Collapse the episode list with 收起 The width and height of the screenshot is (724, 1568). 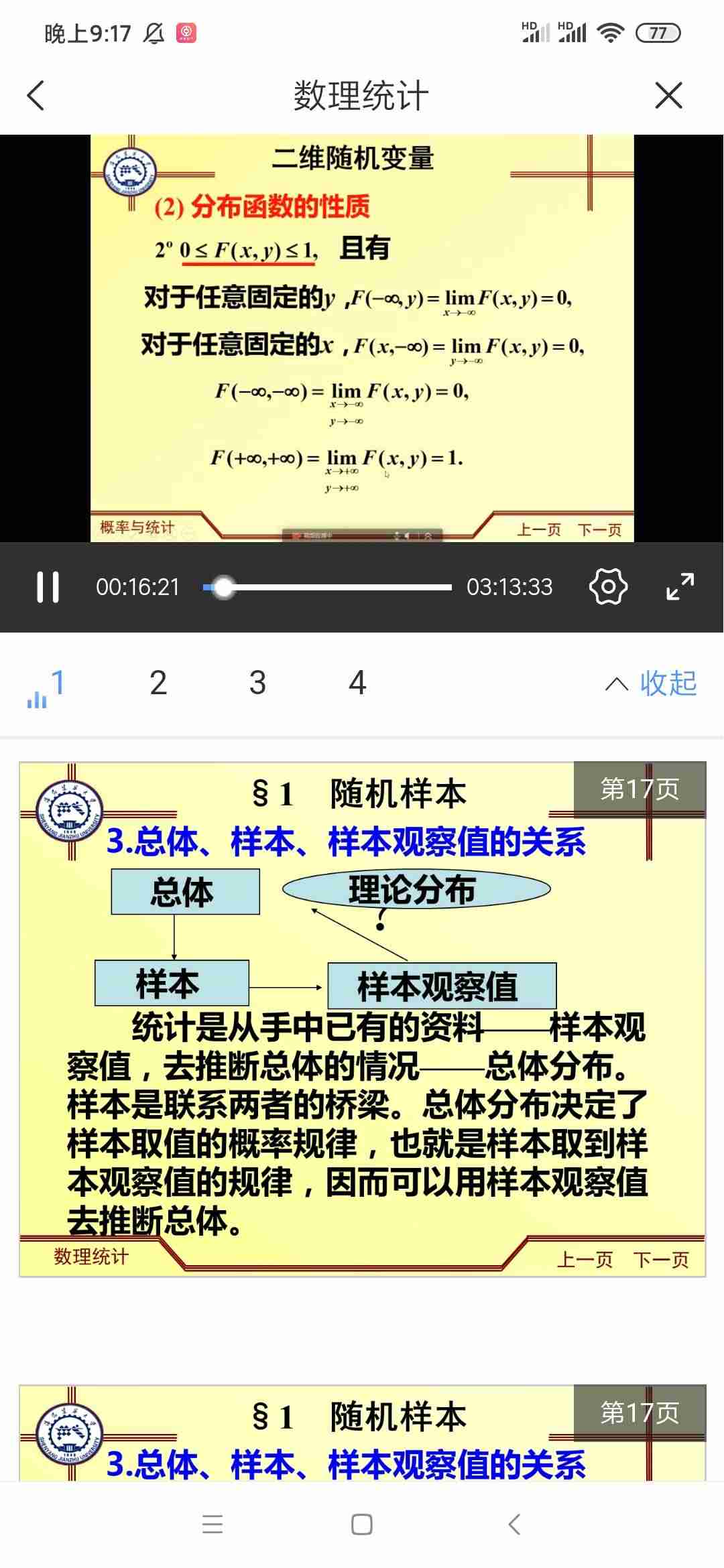point(652,683)
